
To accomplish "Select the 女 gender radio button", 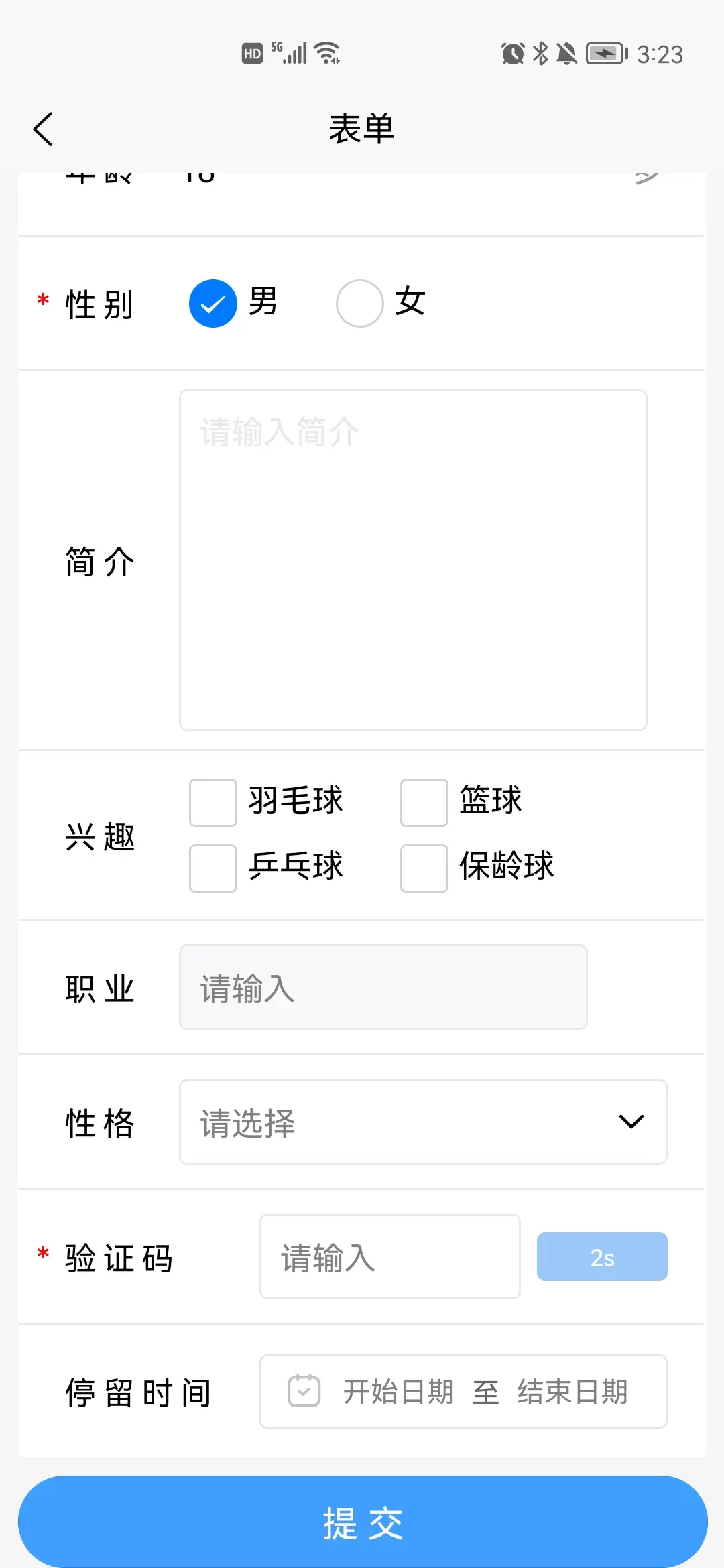I will (x=360, y=304).
